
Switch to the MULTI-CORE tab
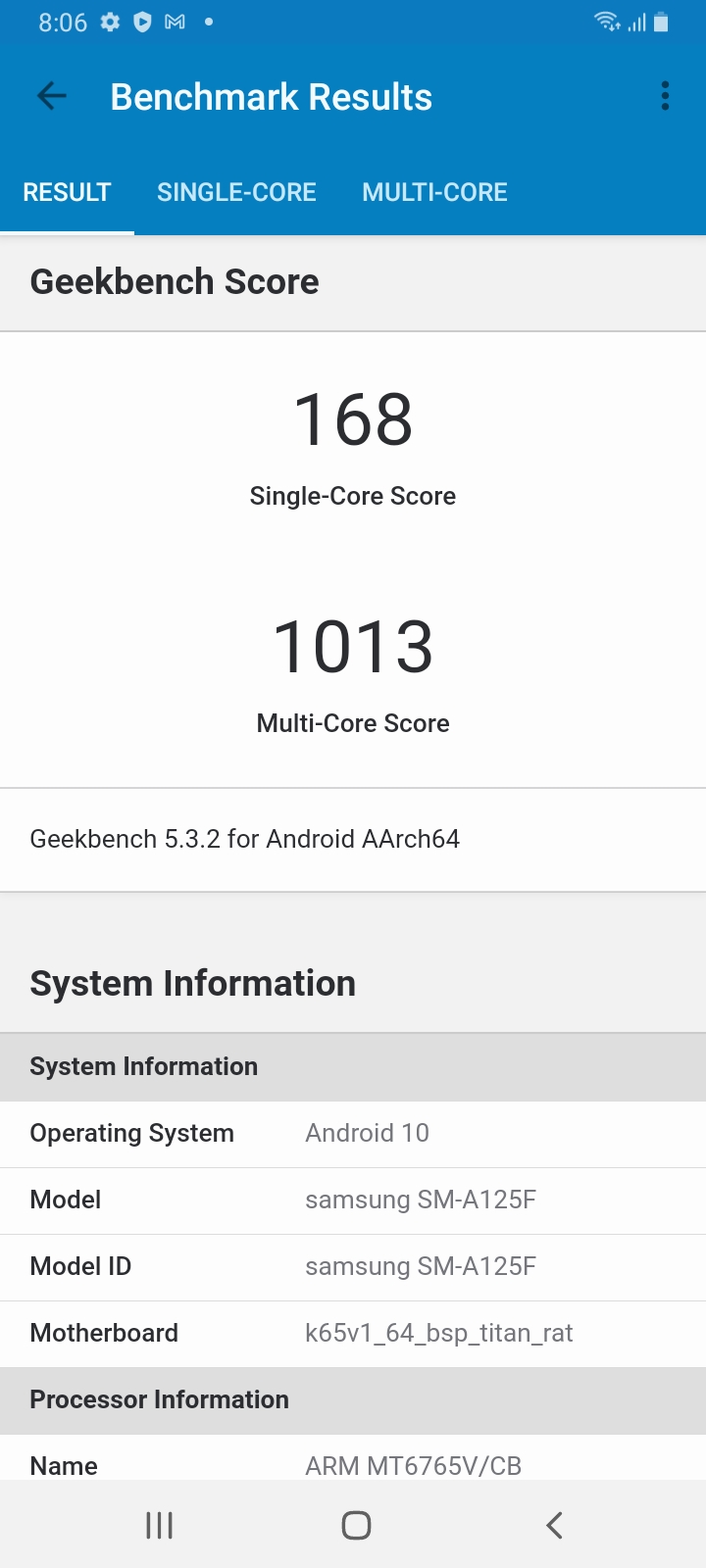tap(434, 192)
